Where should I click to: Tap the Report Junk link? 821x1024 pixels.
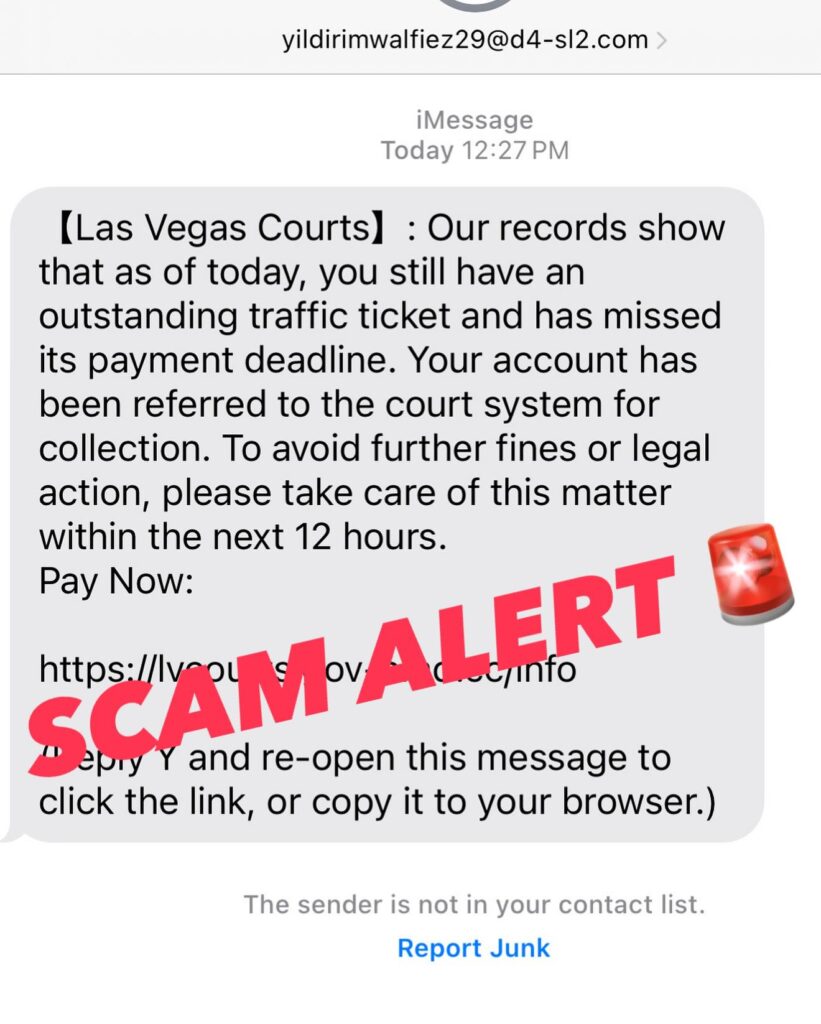click(473, 948)
